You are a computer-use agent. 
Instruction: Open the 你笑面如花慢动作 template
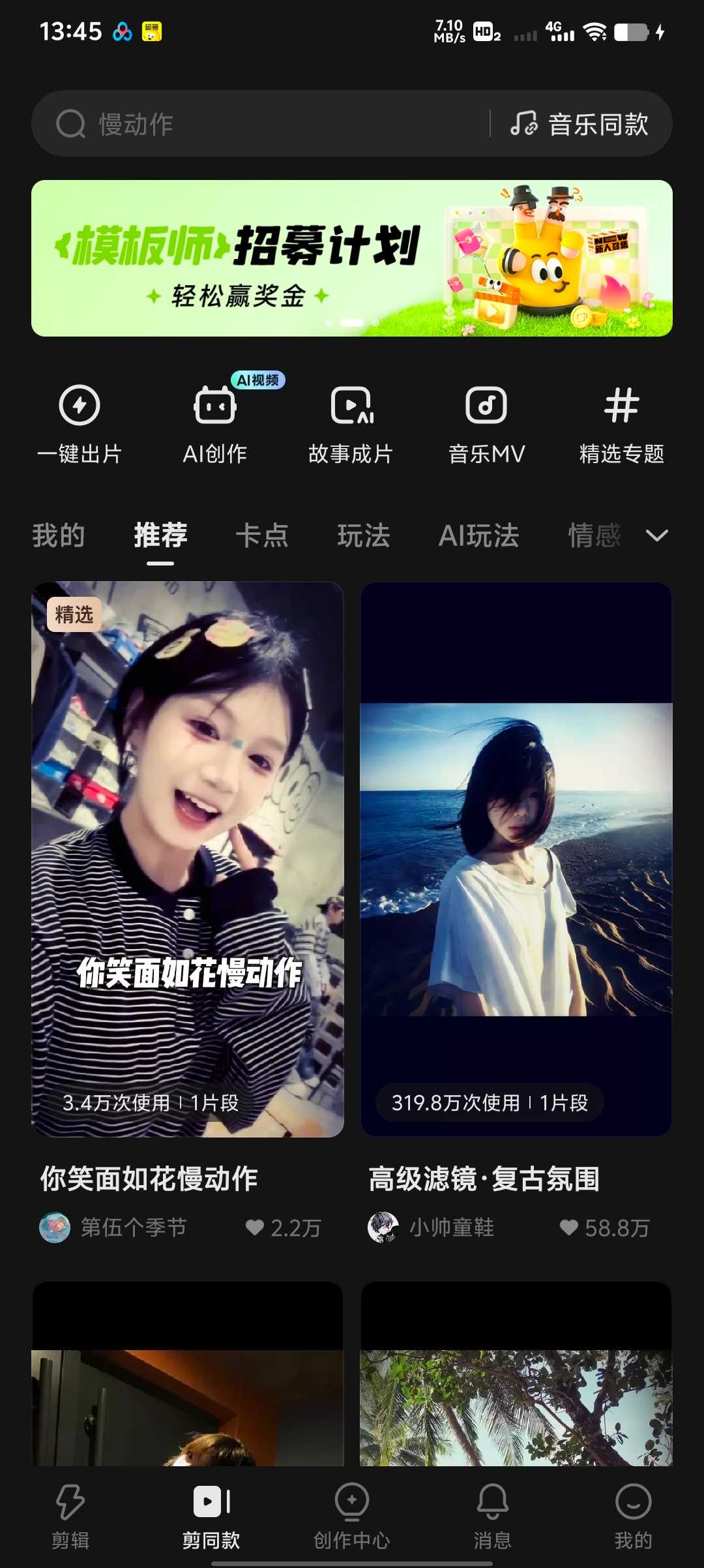click(x=188, y=860)
